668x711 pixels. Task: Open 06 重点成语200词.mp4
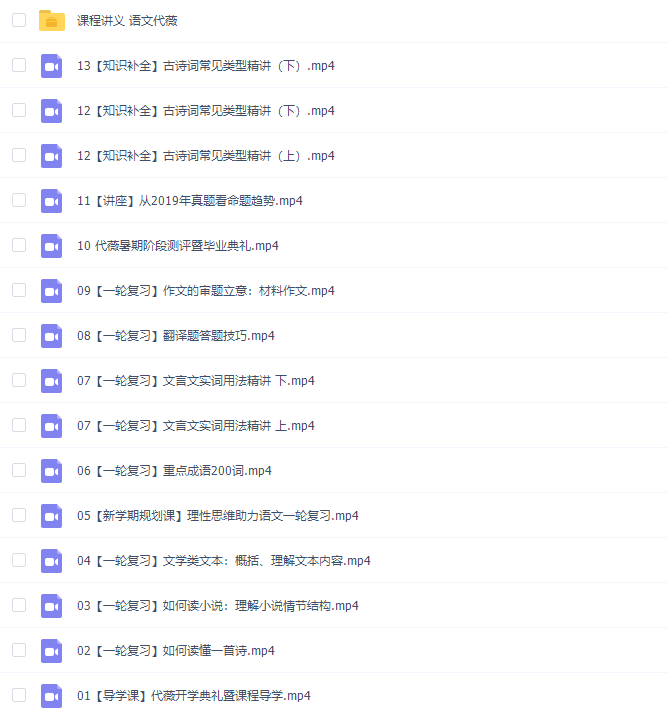[x=174, y=471]
